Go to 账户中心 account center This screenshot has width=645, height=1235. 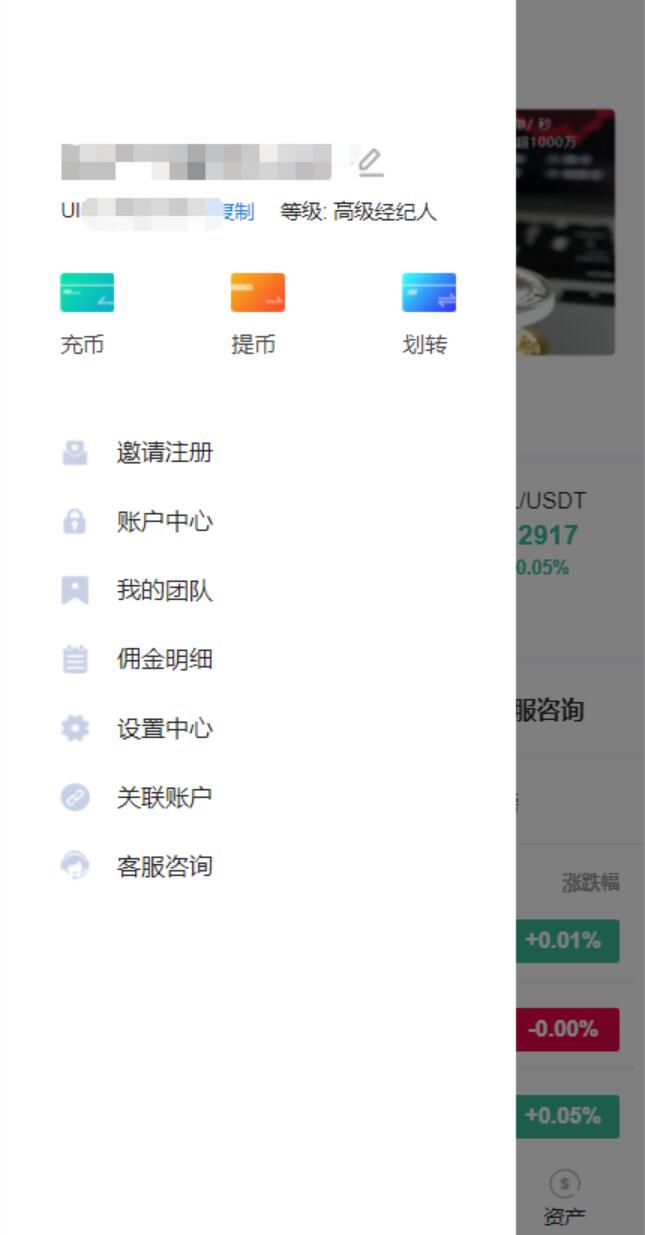point(164,522)
